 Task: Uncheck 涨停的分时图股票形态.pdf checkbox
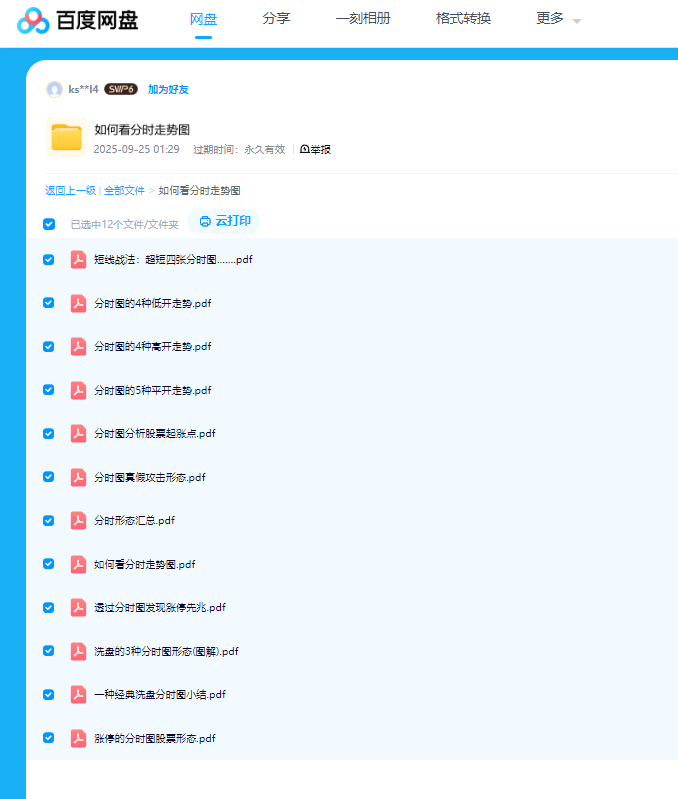pyautogui.click(x=49, y=738)
